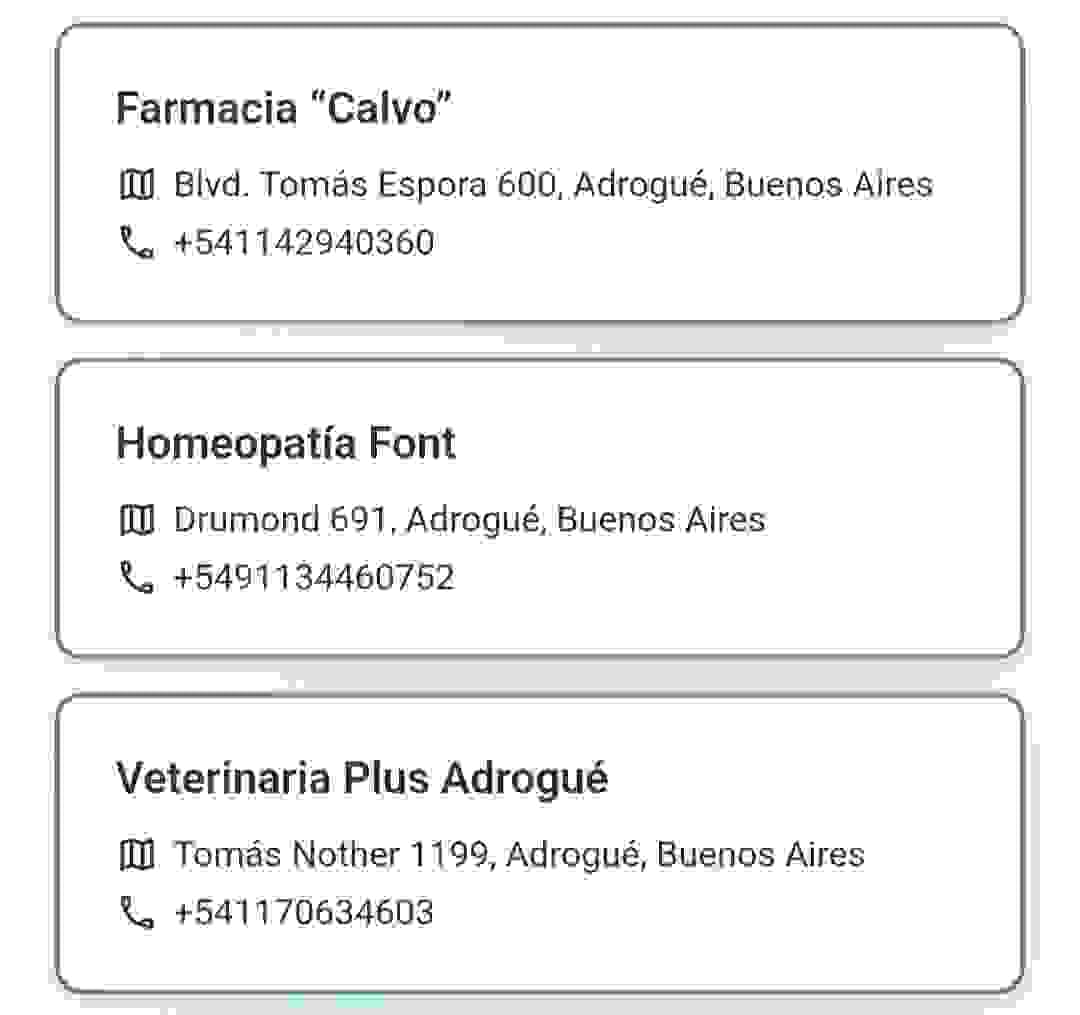The width and height of the screenshot is (1080, 1015).
Task: View Veterinaria Plus Adrogué details
Action: [x=540, y=844]
